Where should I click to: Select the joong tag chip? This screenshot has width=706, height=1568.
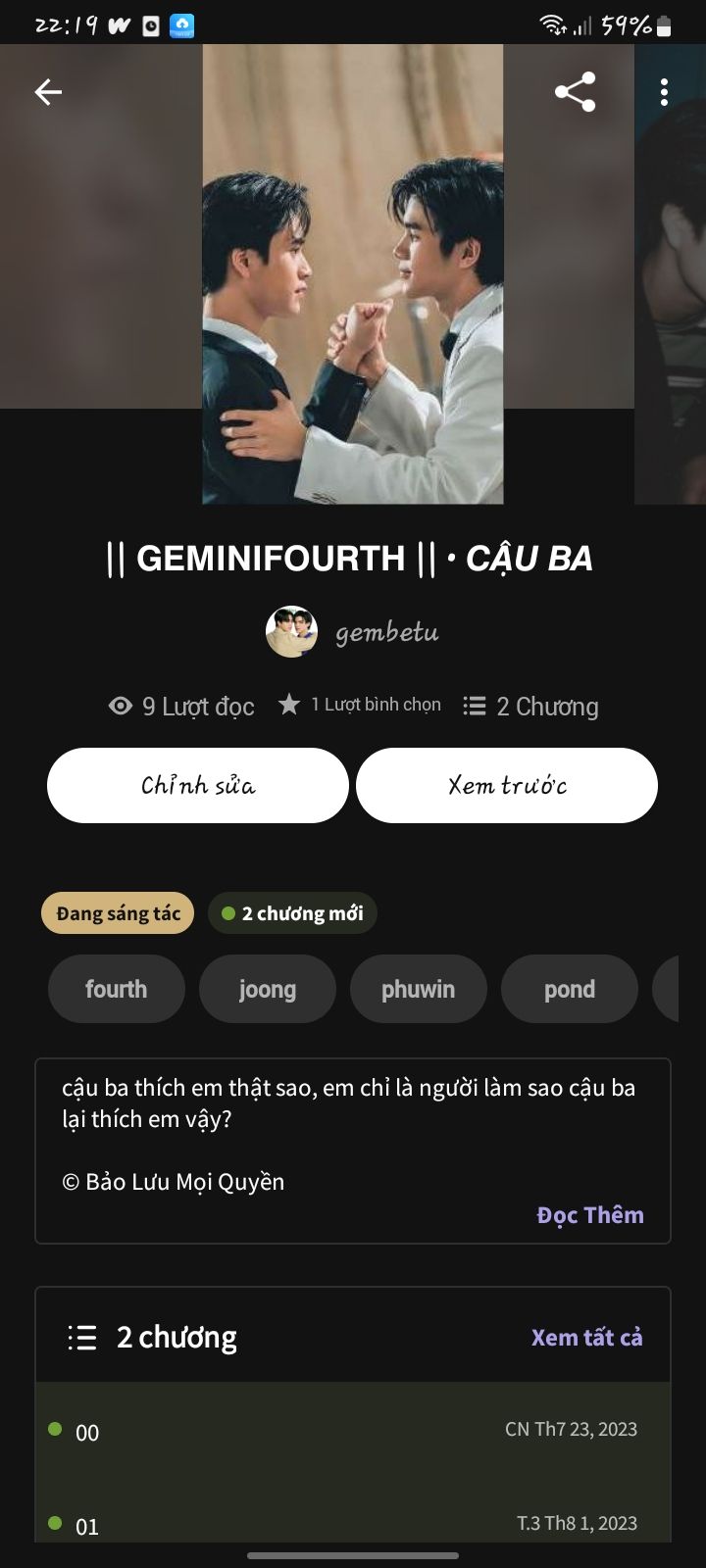[x=268, y=989]
